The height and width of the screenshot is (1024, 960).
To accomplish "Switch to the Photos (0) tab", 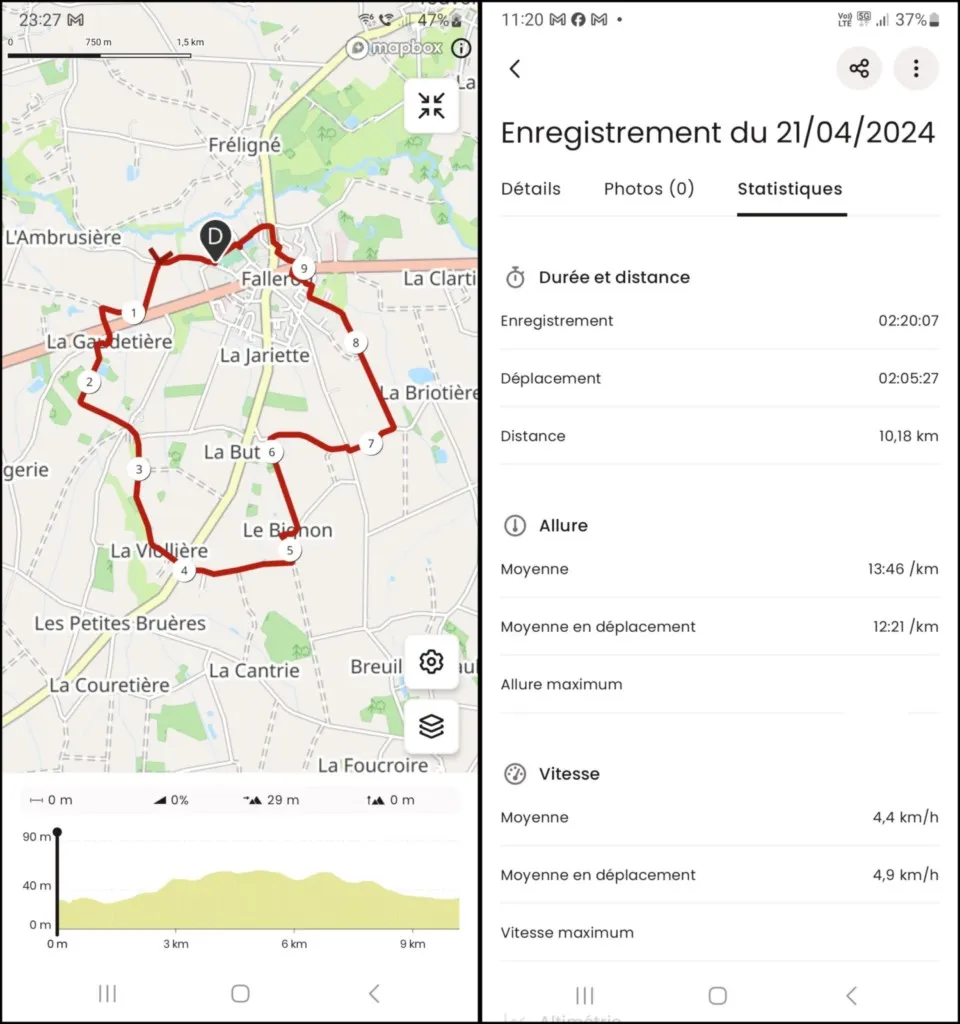I will point(649,189).
